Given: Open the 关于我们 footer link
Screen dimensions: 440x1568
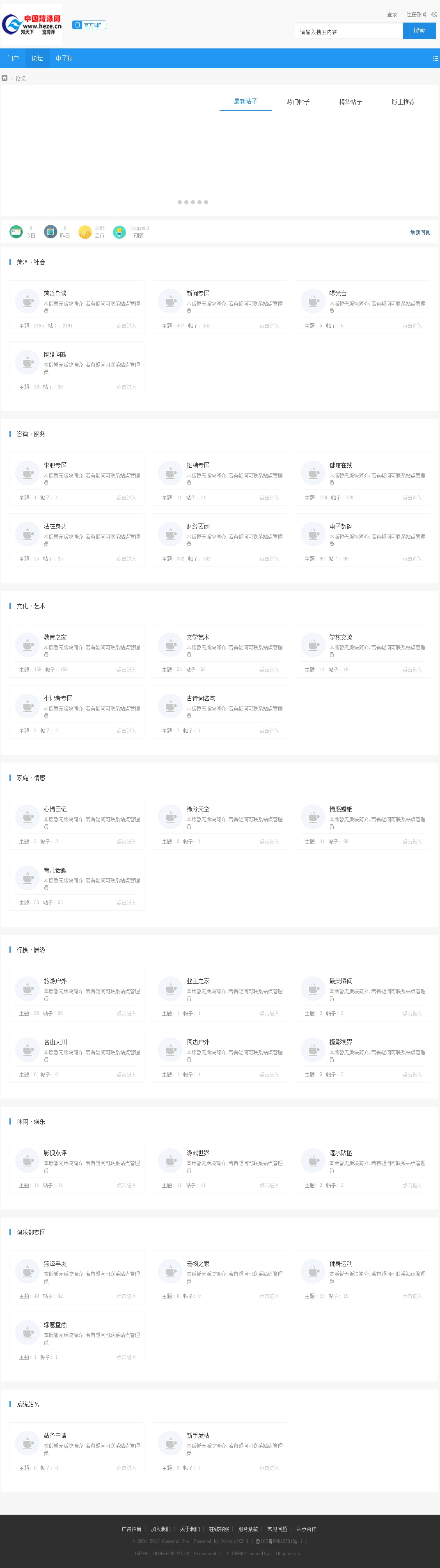Looking at the screenshot, I should [189, 1529].
